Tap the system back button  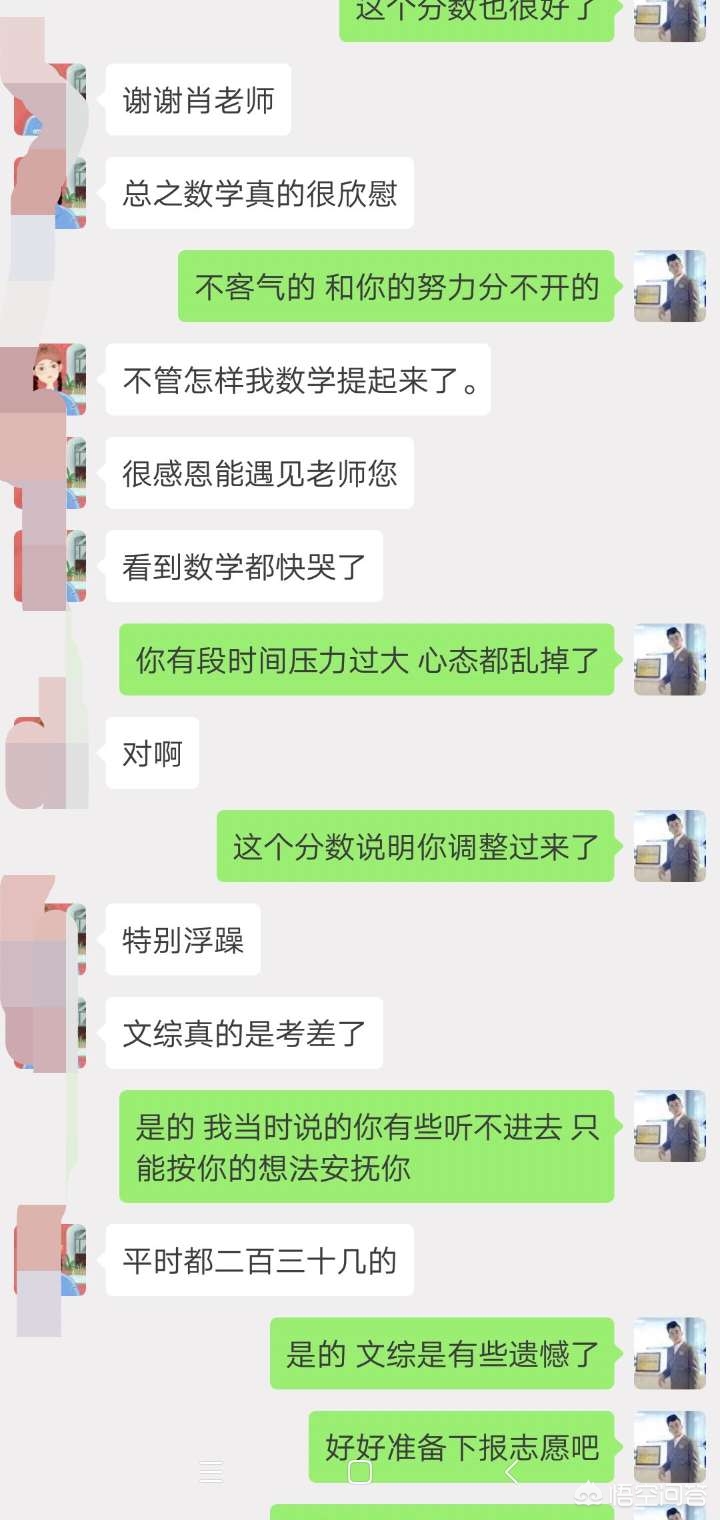(x=511, y=1472)
